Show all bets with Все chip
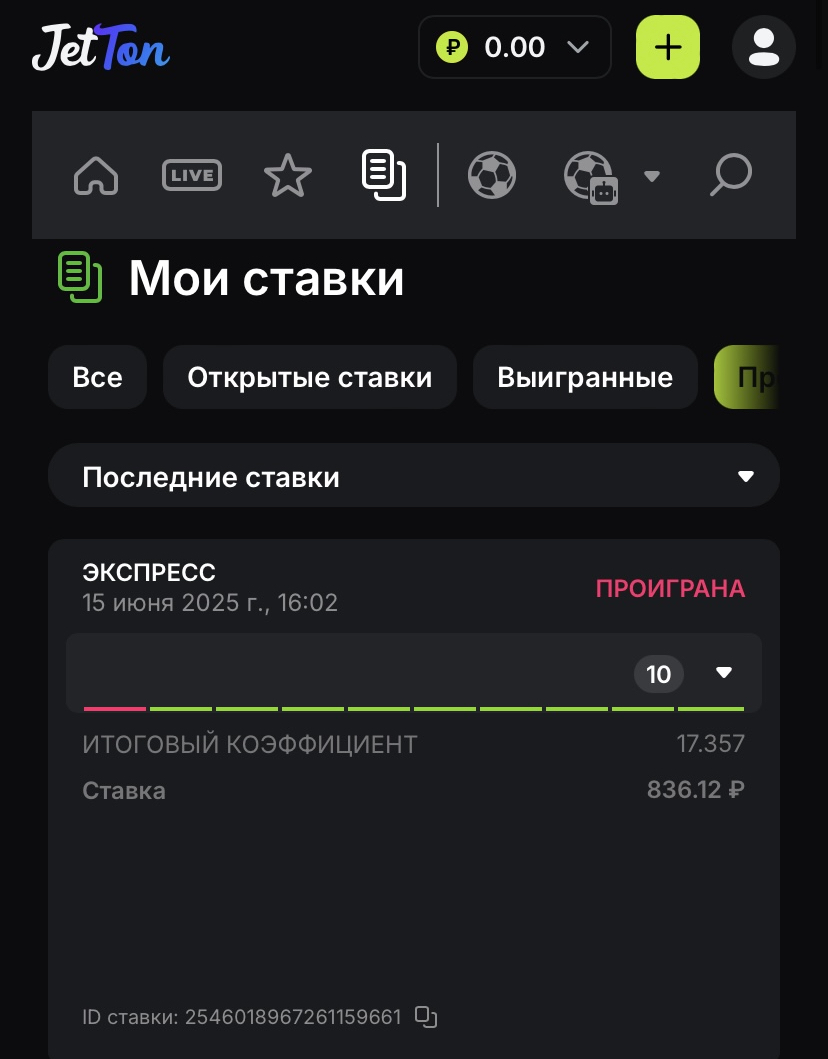This screenshot has width=828, height=1059. (x=97, y=377)
